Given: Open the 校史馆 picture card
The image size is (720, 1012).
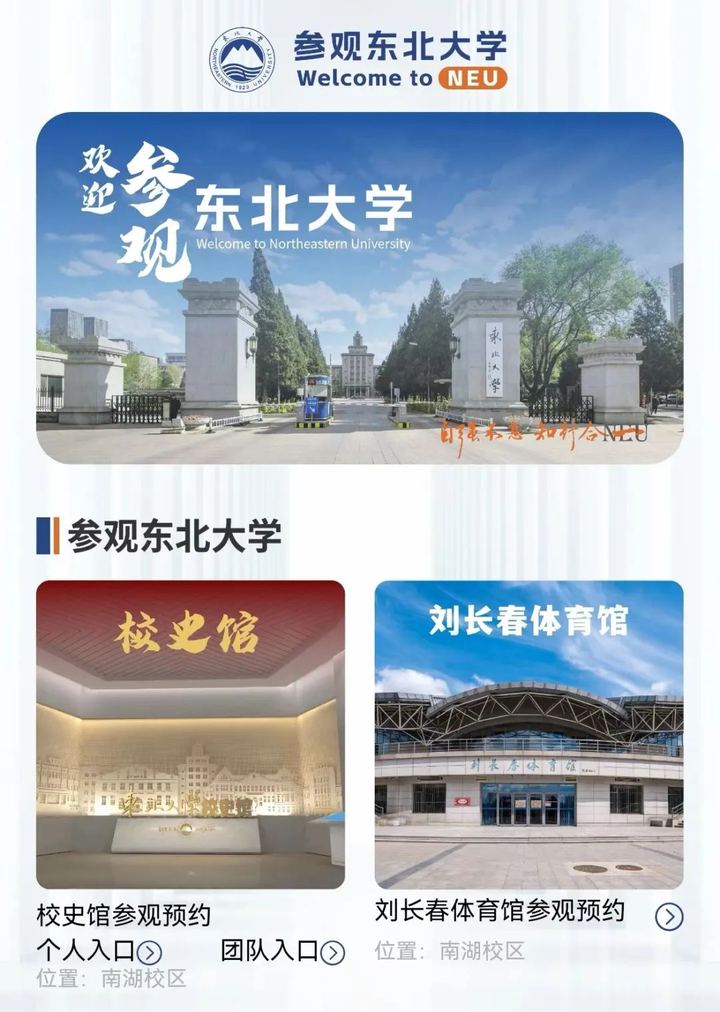Looking at the screenshot, I should 190,735.
